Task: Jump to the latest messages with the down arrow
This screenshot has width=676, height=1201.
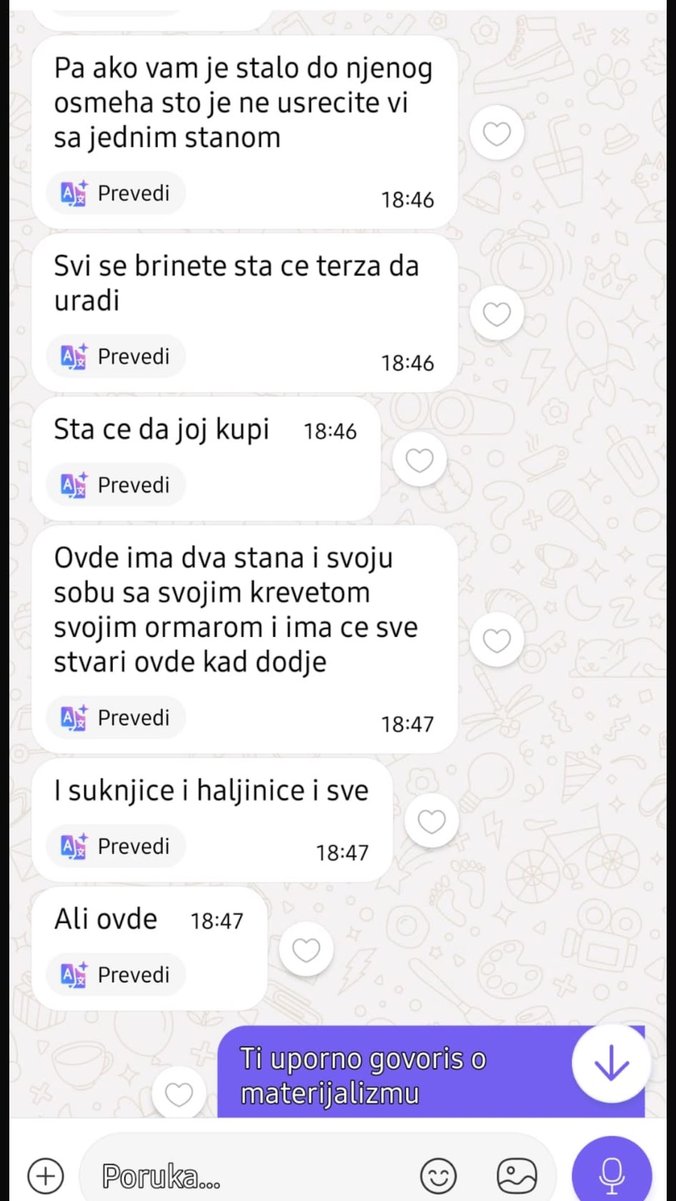Action: click(x=611, y=1064)
